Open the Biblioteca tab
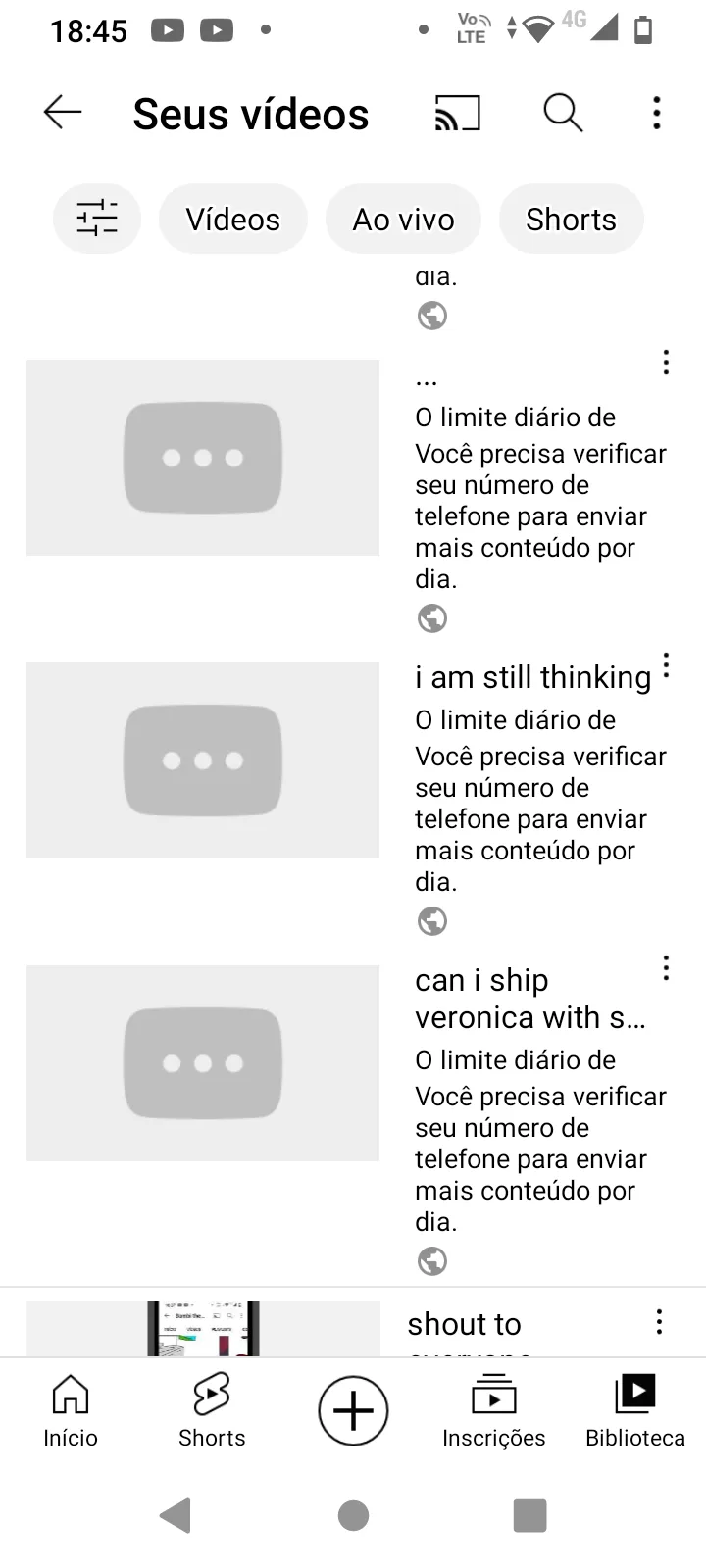Screen dimensions: 706x1568 click(635, 1410)
